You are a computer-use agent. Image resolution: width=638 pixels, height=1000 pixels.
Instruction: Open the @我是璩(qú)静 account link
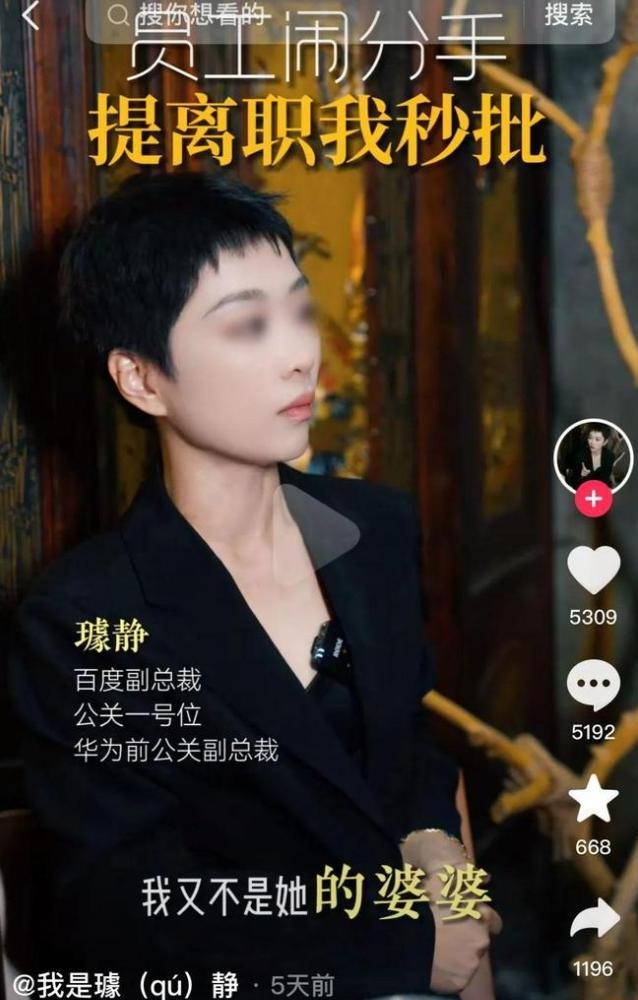click(x=125, y=984)
